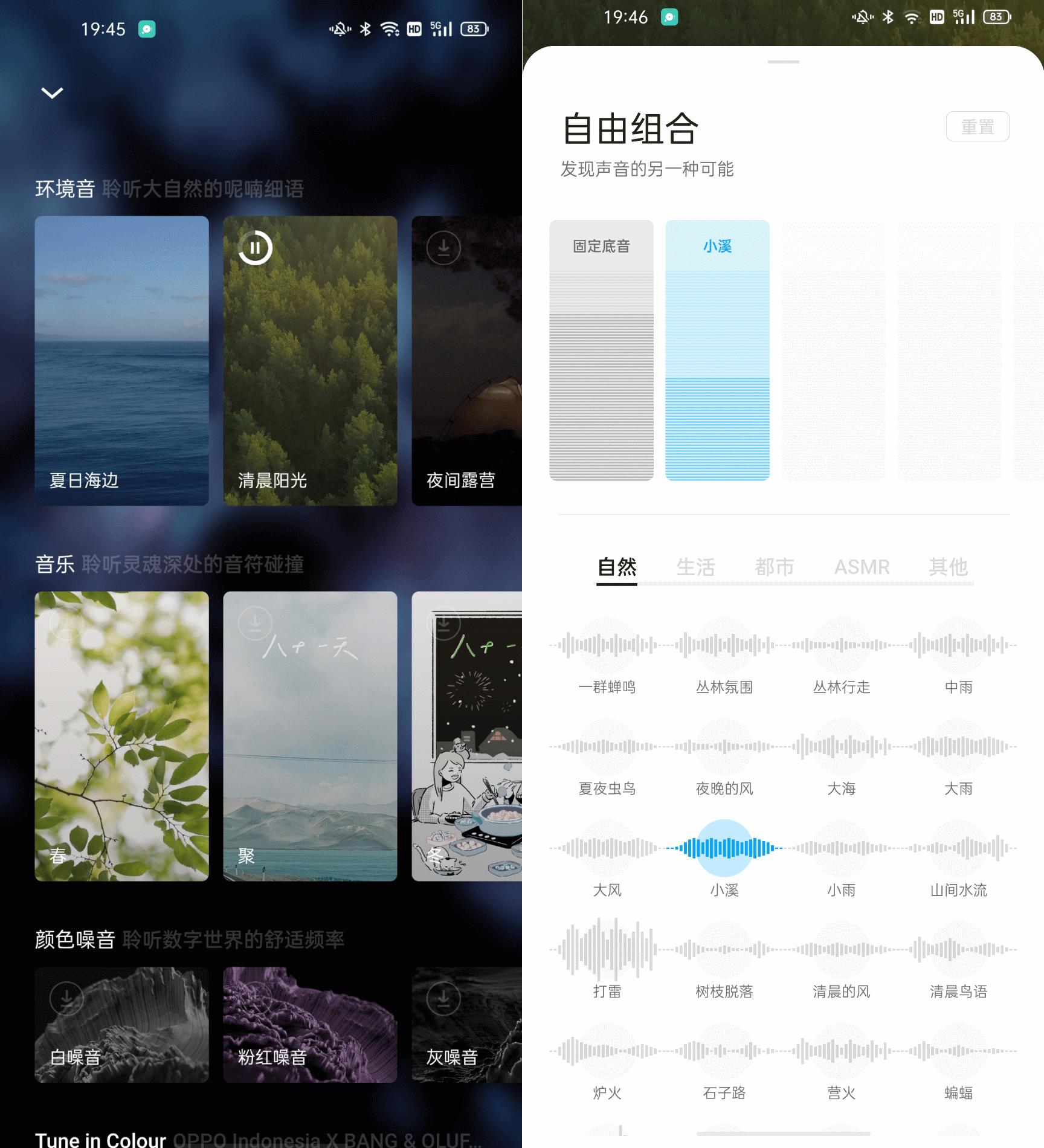Select the 大海 ocean sound icon

(x=842, y=747)
